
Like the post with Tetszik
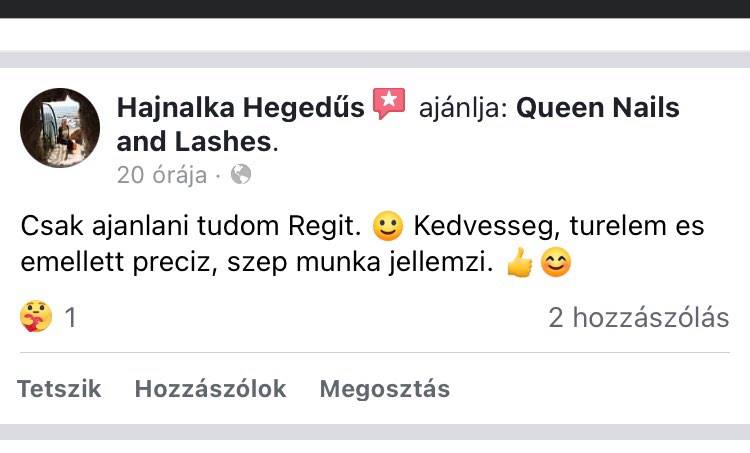pyautogui.click(x=59, y=389)
